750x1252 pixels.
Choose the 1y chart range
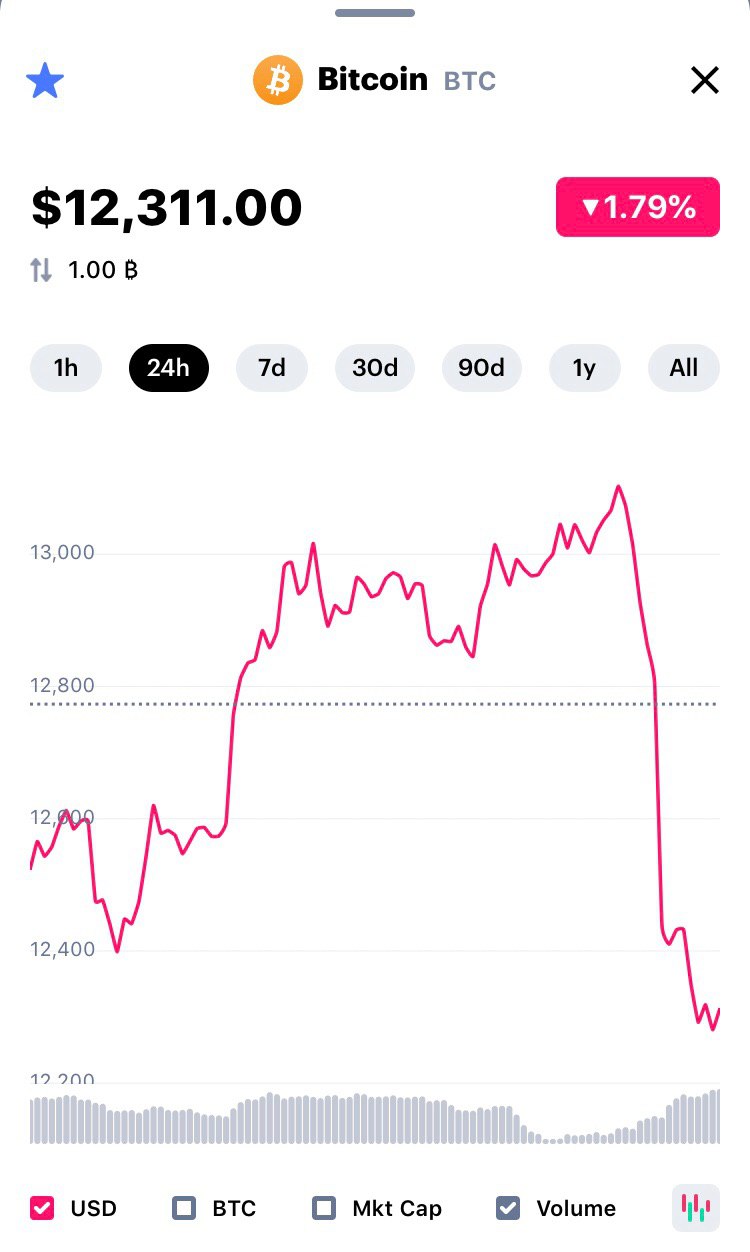pyautogui.click(x=584, y=368)
